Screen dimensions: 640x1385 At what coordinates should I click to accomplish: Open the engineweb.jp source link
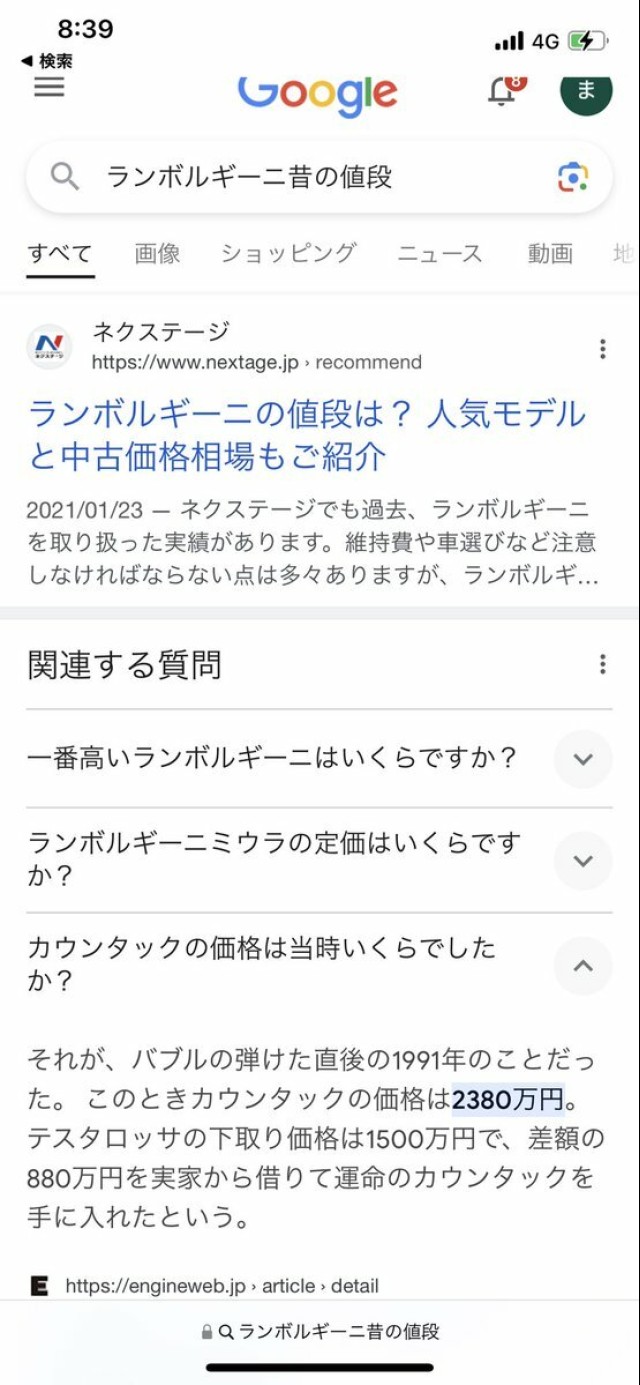pos(220,1286)
